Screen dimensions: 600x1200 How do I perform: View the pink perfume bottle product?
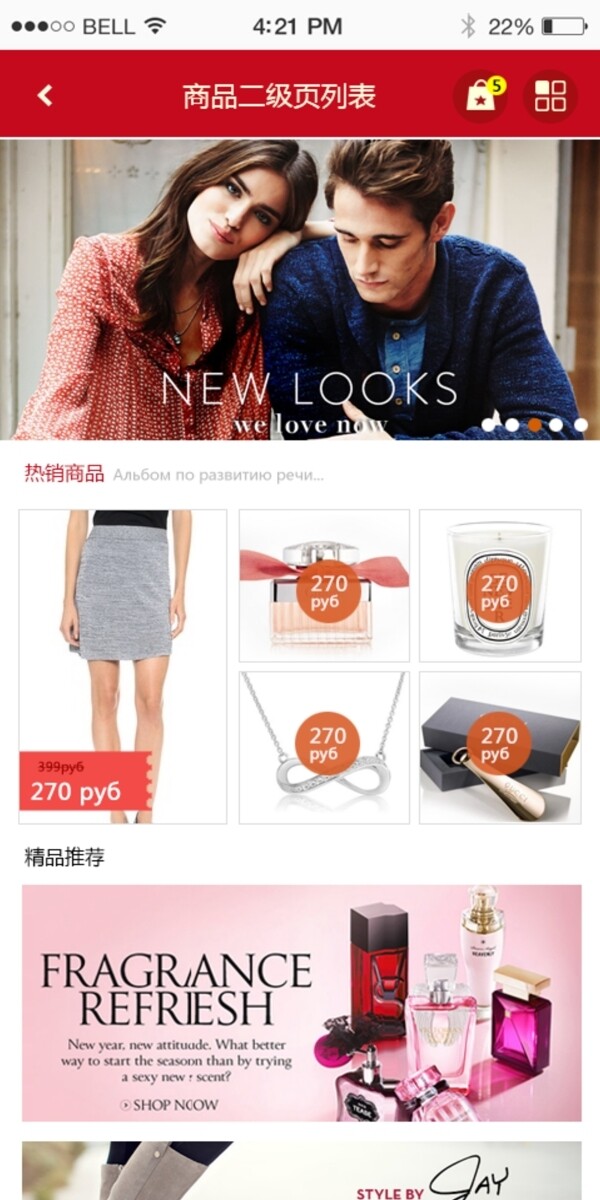pyautogui.click(x=324, y=585)
